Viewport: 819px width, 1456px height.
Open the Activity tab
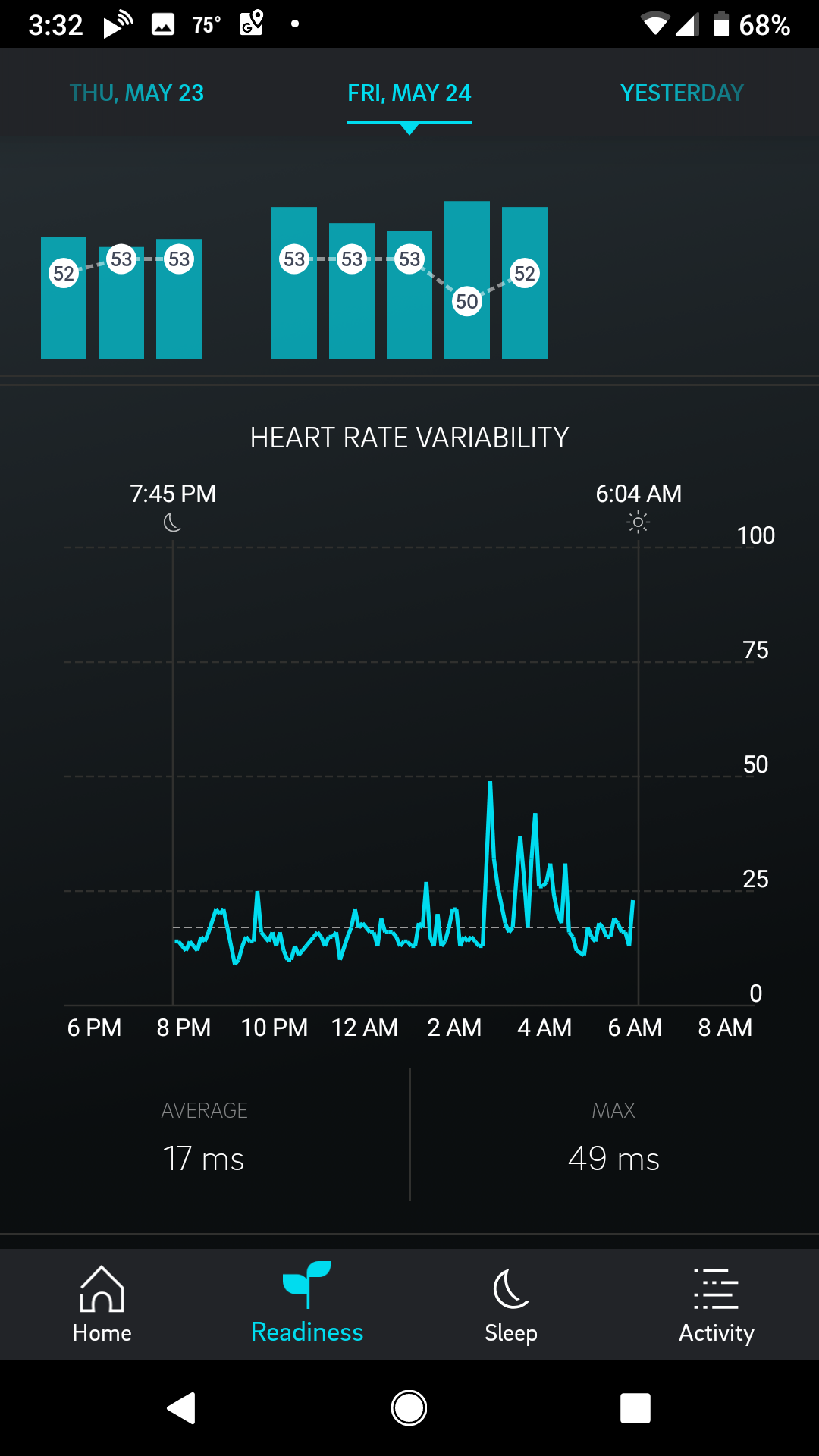coord(716,1304)
